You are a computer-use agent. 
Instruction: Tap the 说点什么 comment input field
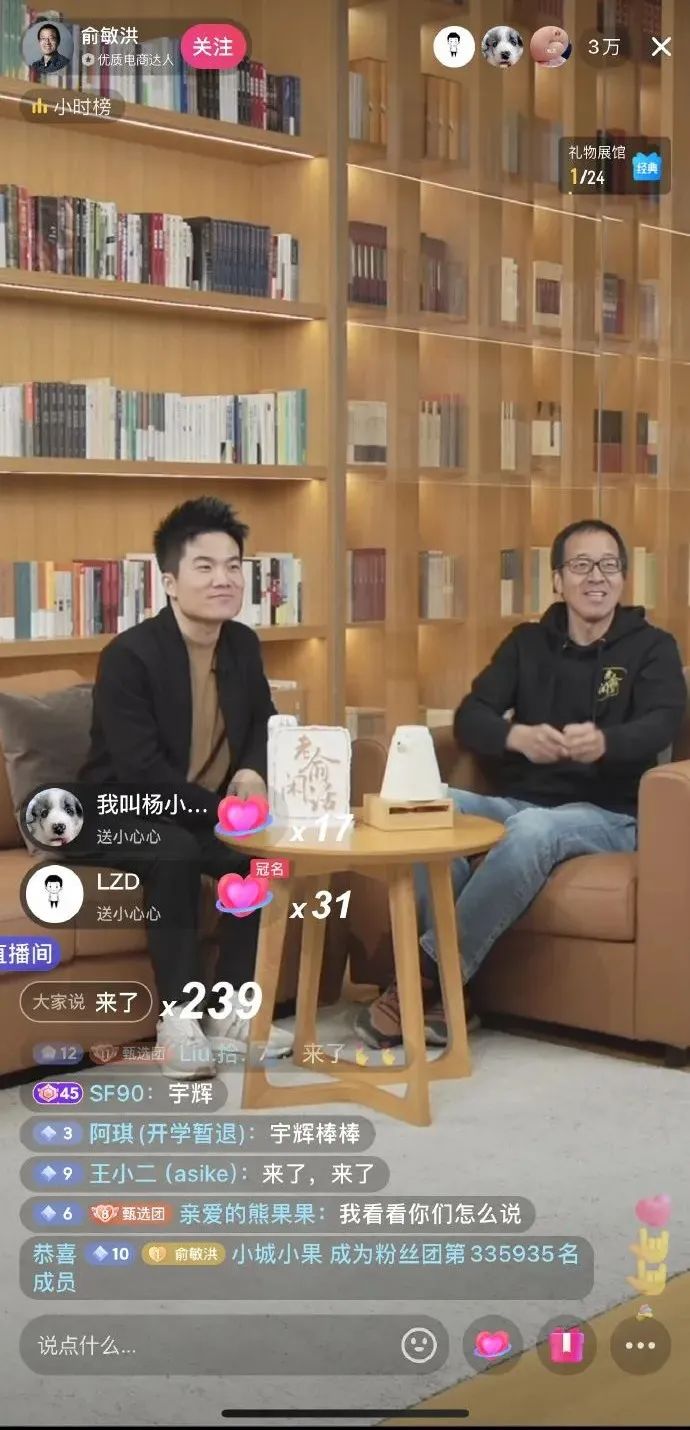tap(210, 1345)
